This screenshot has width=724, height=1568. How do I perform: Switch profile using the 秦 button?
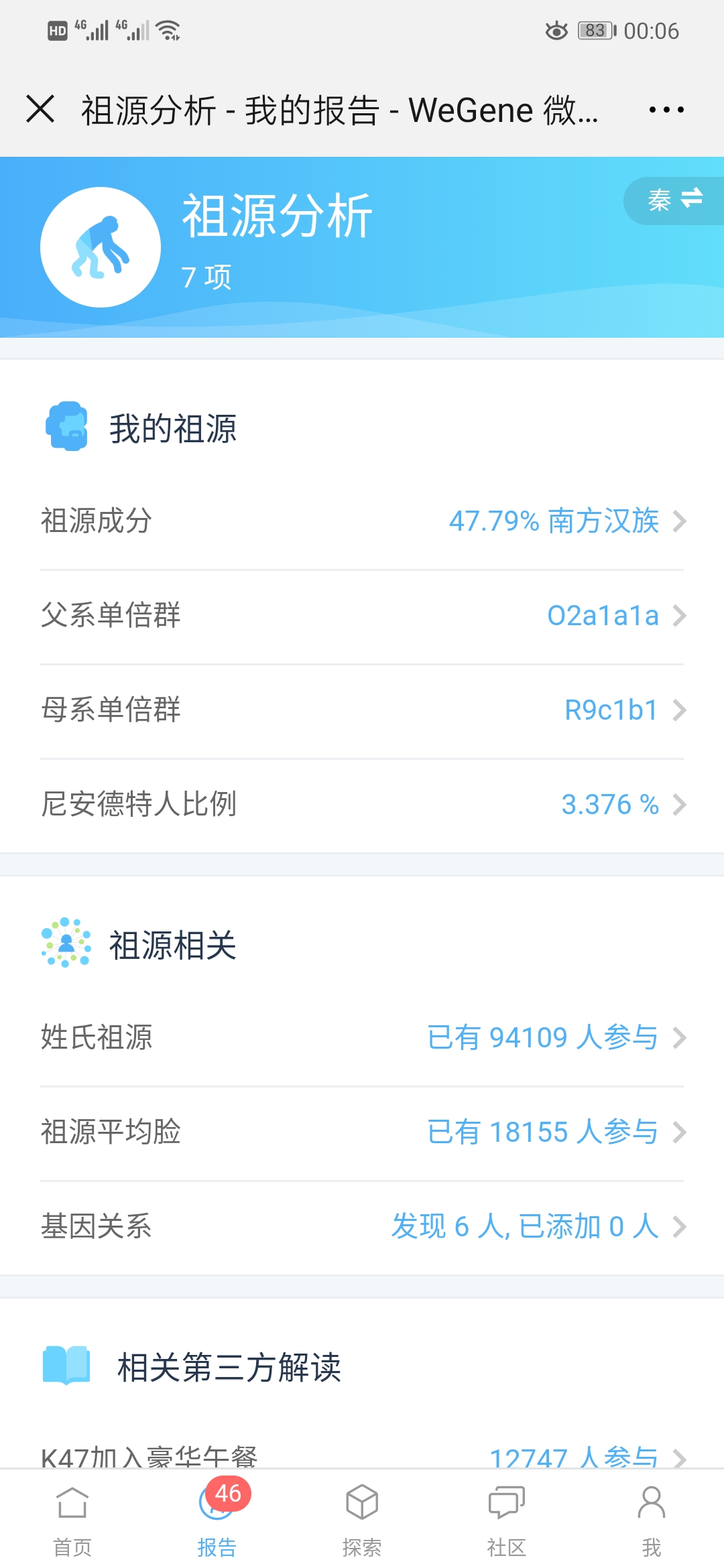[674, 200]
